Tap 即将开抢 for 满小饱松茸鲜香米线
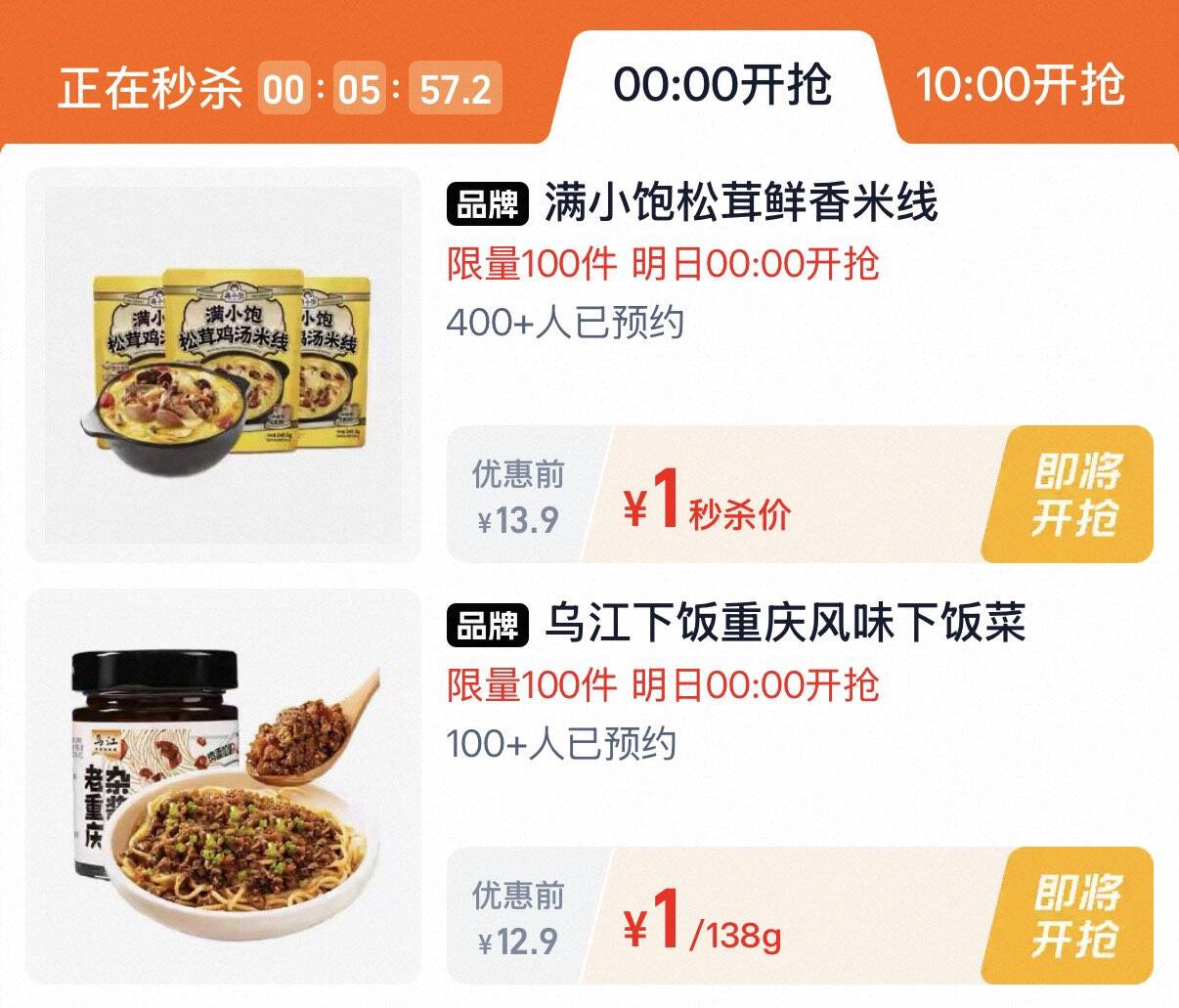Image resolution: width=1179 pixels, height=1008 pixels. [x=1075, y=494]
